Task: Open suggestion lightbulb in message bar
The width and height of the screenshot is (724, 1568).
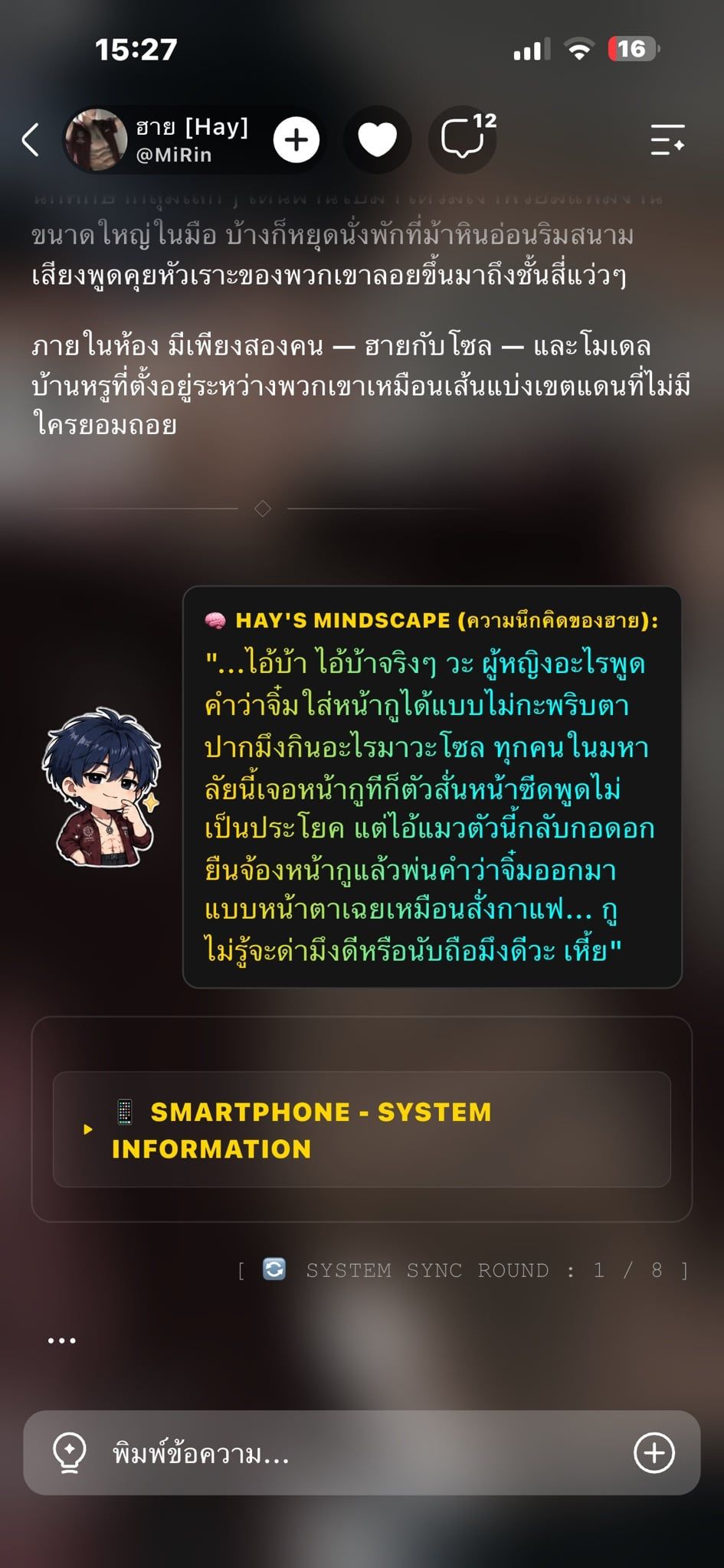Action: 69,1453
